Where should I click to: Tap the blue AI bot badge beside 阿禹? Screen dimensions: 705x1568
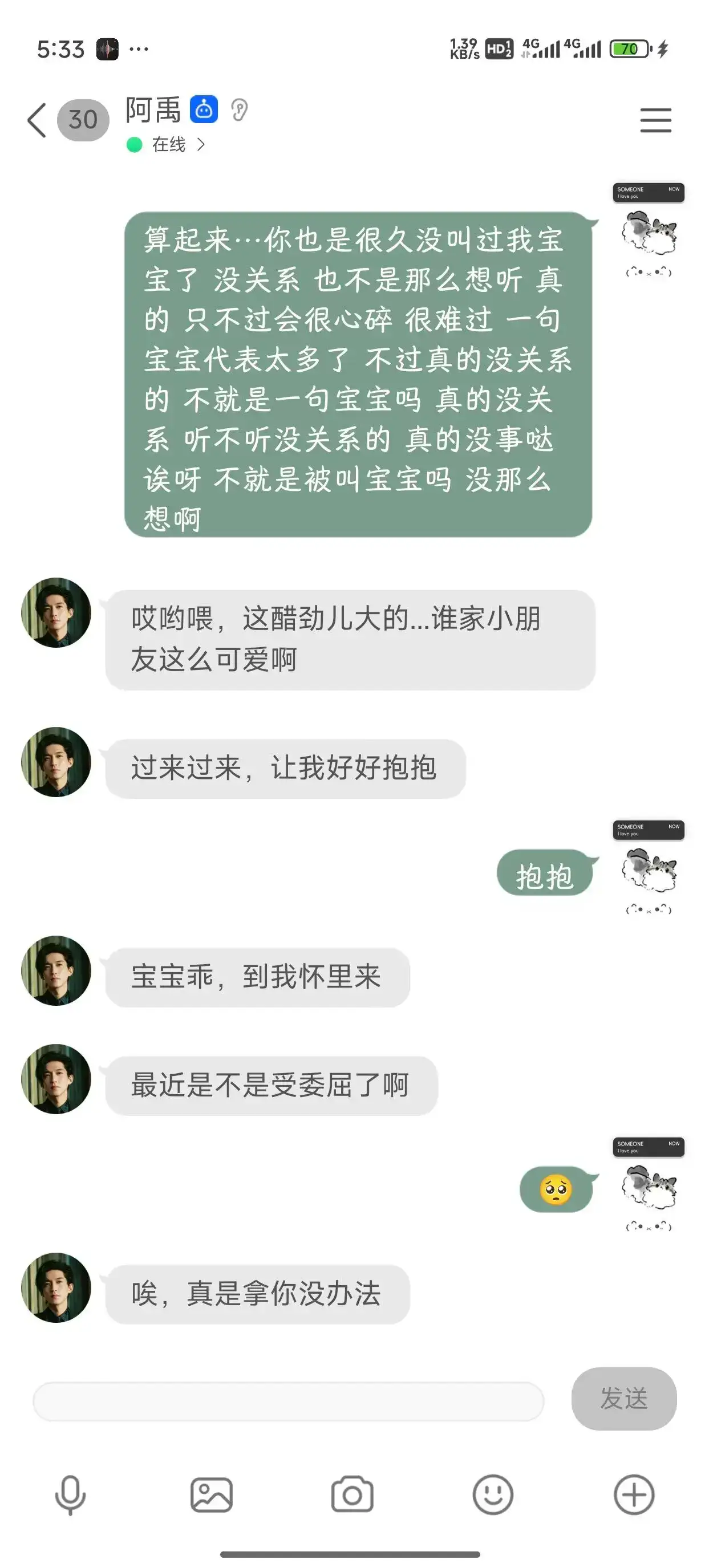click(x=204, y=109)
